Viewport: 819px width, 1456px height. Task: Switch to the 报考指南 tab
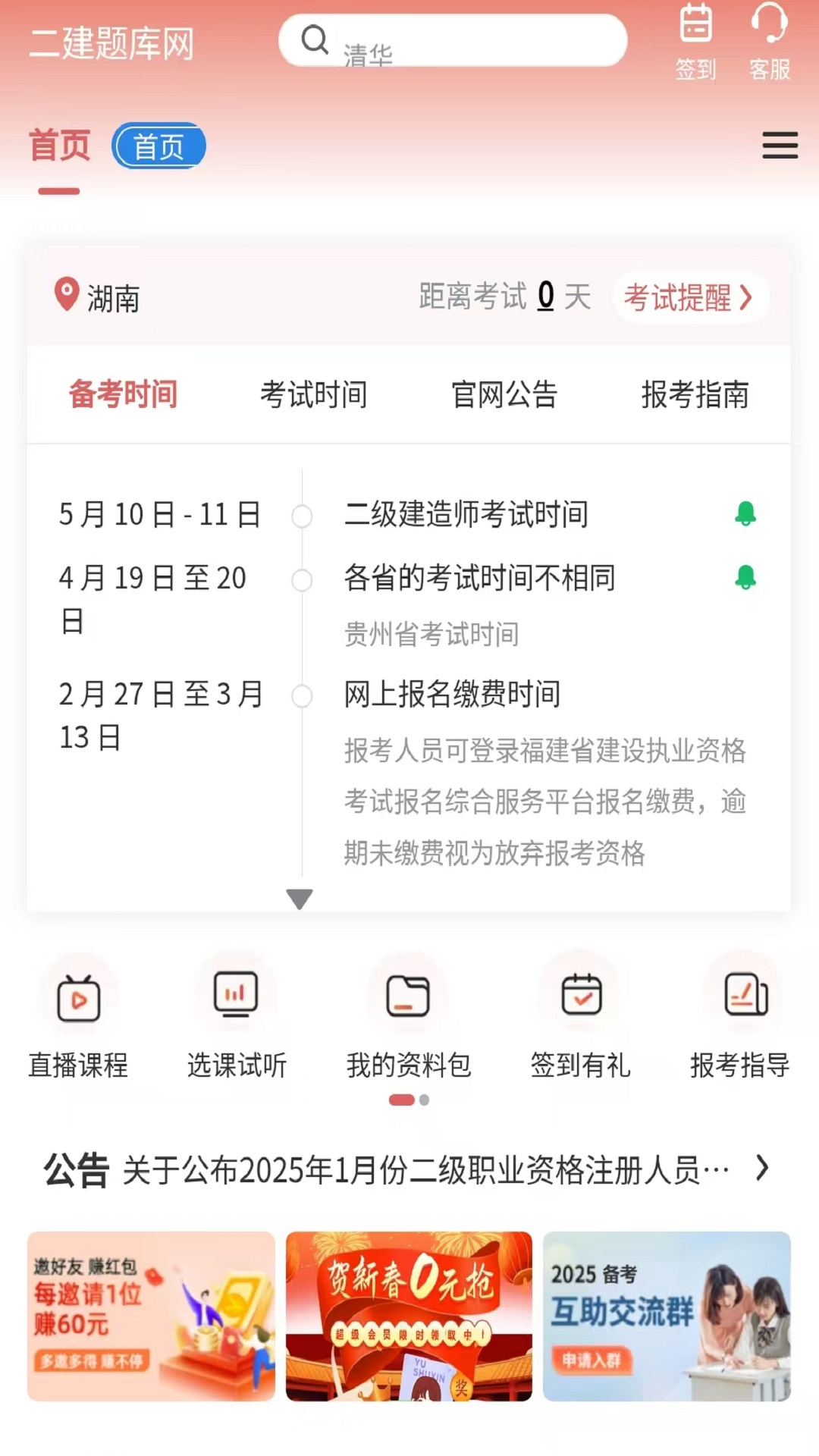tap(695, 394)
